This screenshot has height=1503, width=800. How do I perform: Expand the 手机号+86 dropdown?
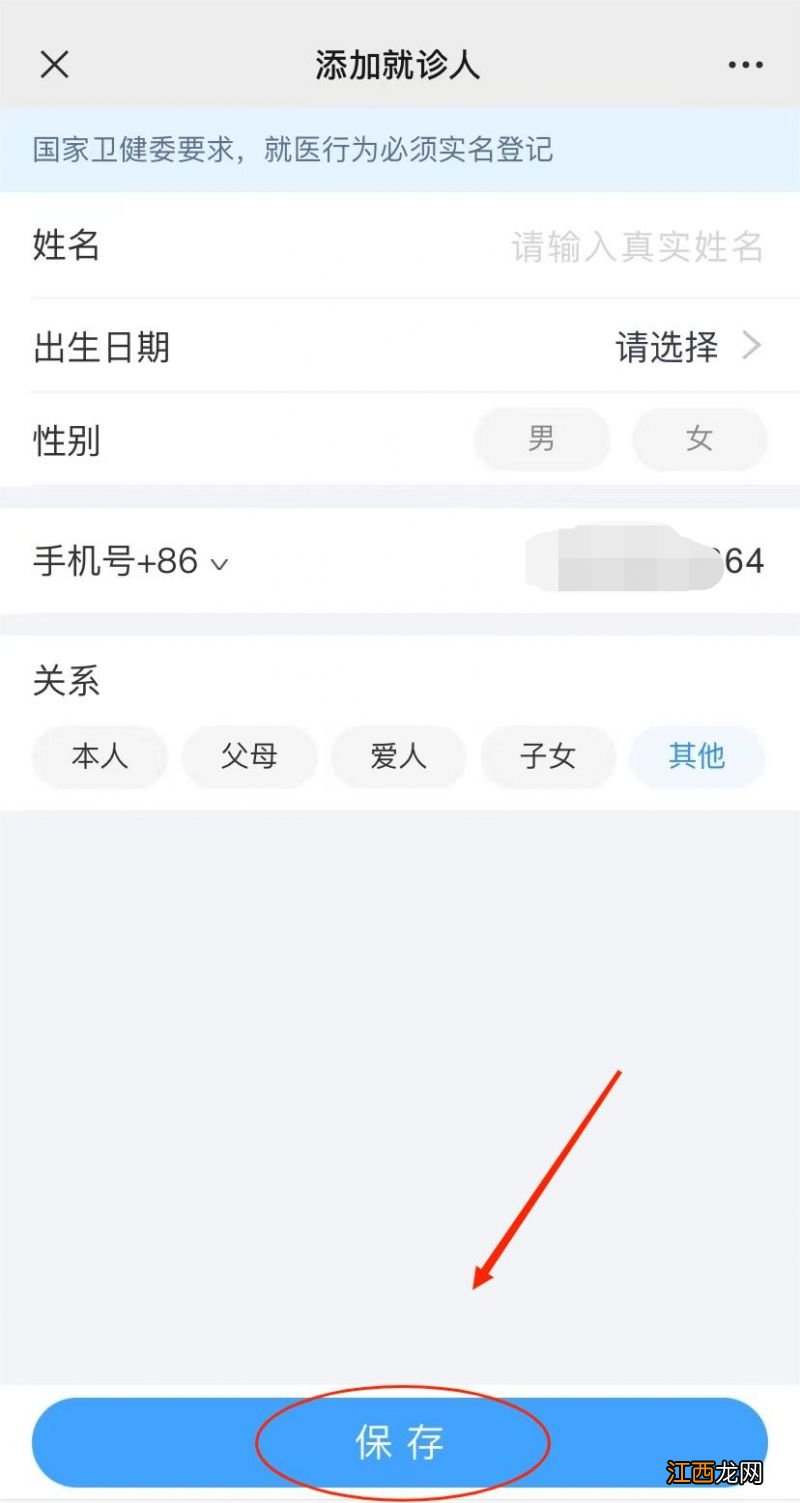pos(130,563)
